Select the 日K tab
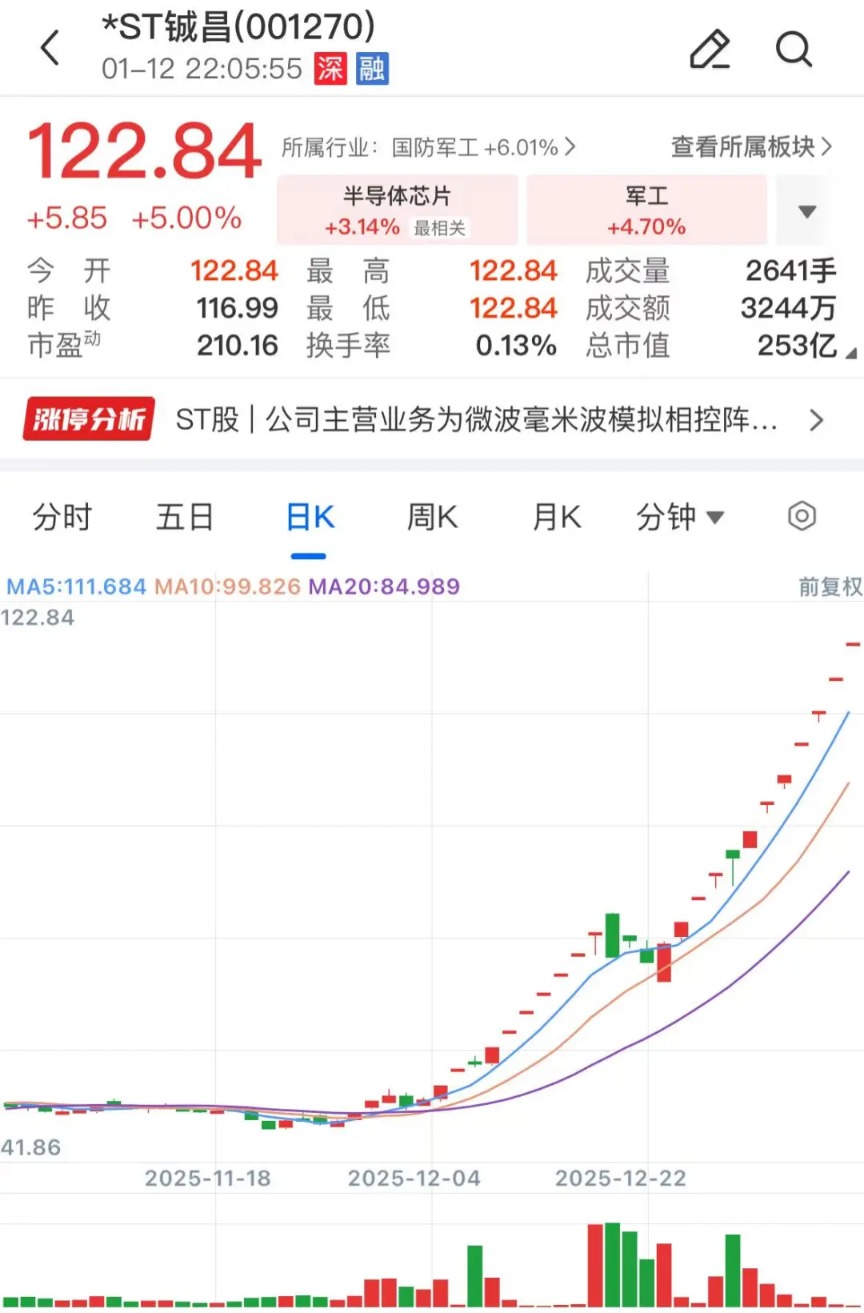The image size is (864, 1313). point(309,517)
